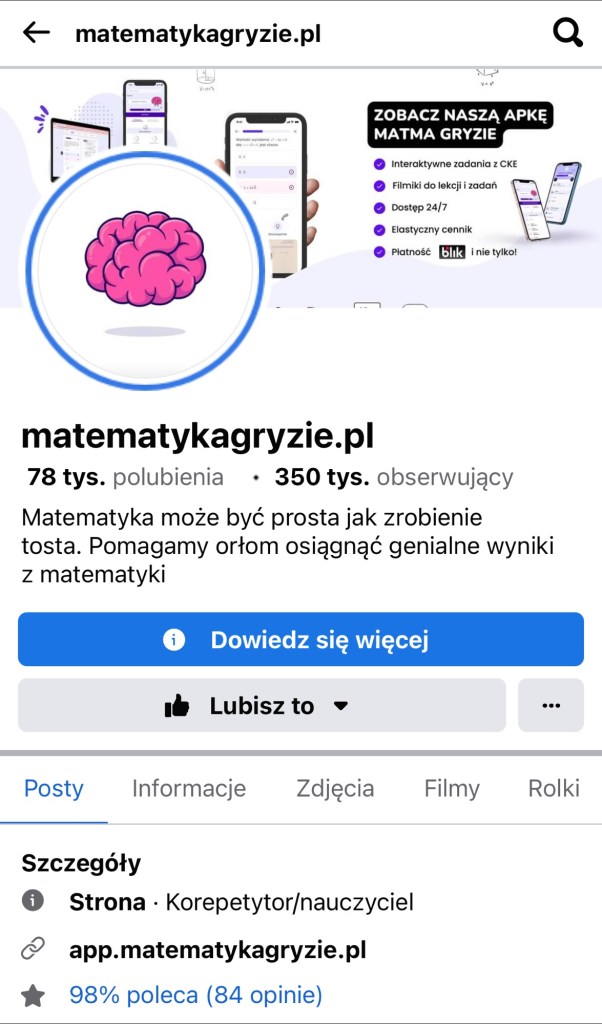The width and height of the screenshot is (602, 1024).
Task: Open the Lubisz to dropdown button
Action: click(261, 706)
